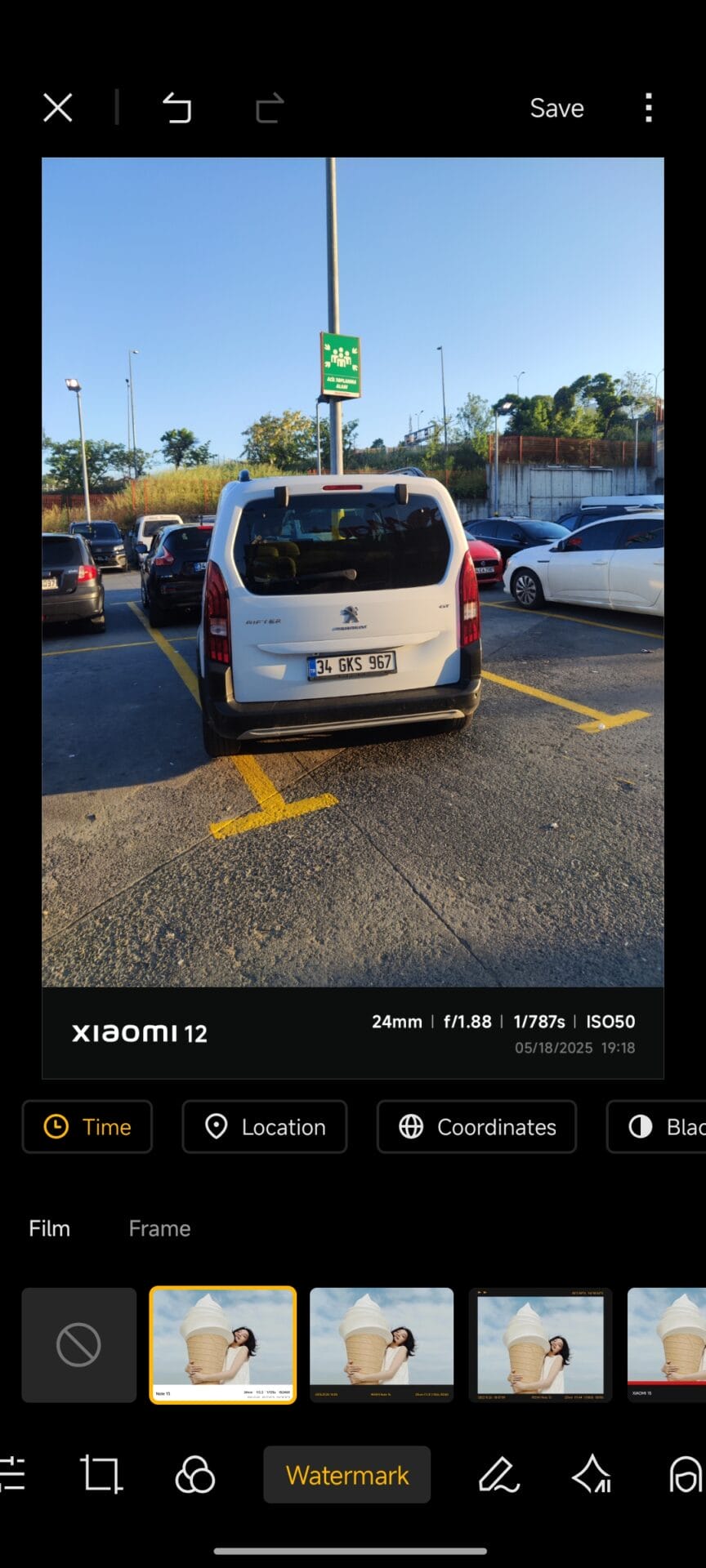This screenshot has width=706, height=1568.
Task: Add Coordinates to the watermark
Action: click(x=476, y=1127)
